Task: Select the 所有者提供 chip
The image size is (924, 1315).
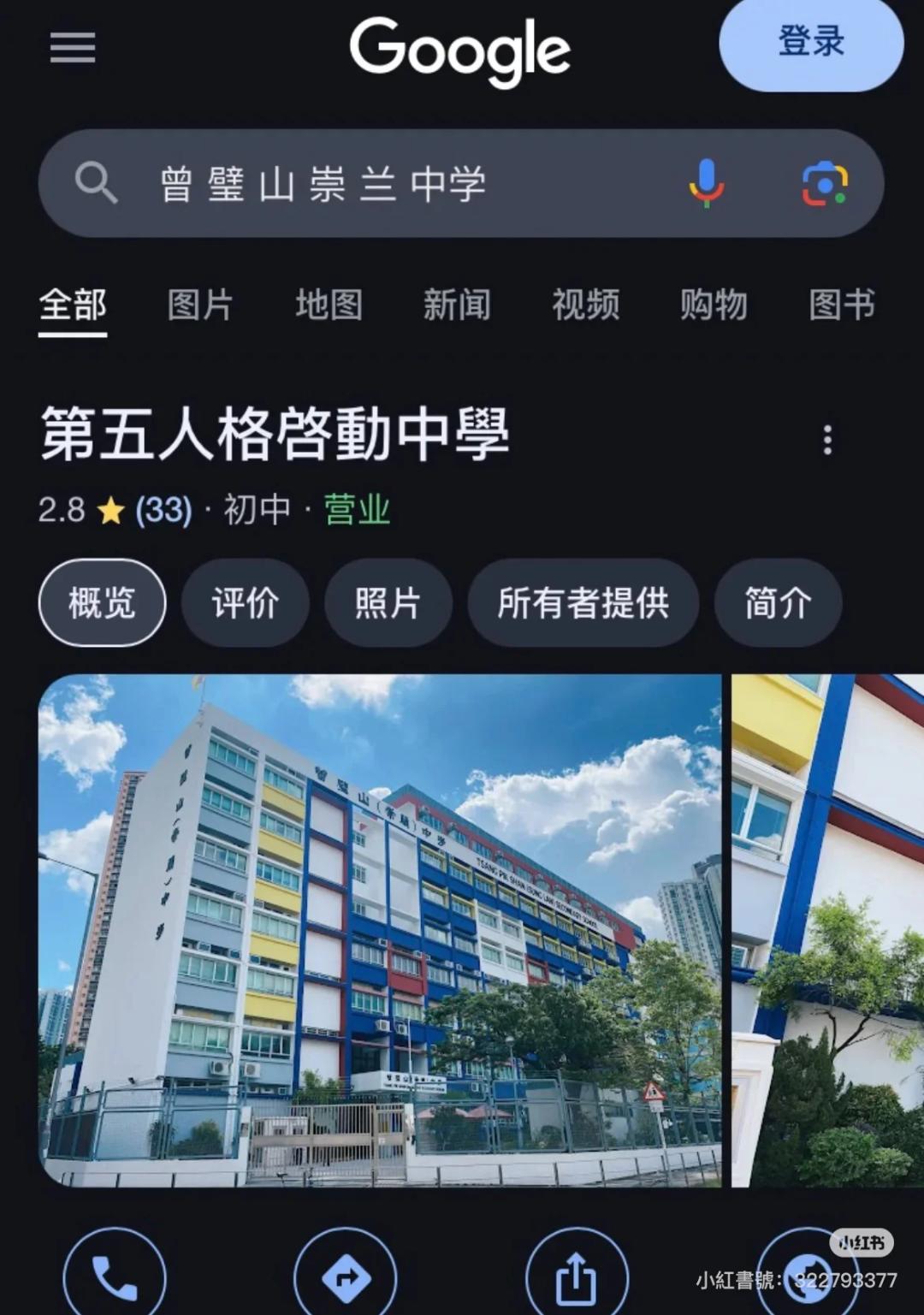Action: (x=583, y=603)
